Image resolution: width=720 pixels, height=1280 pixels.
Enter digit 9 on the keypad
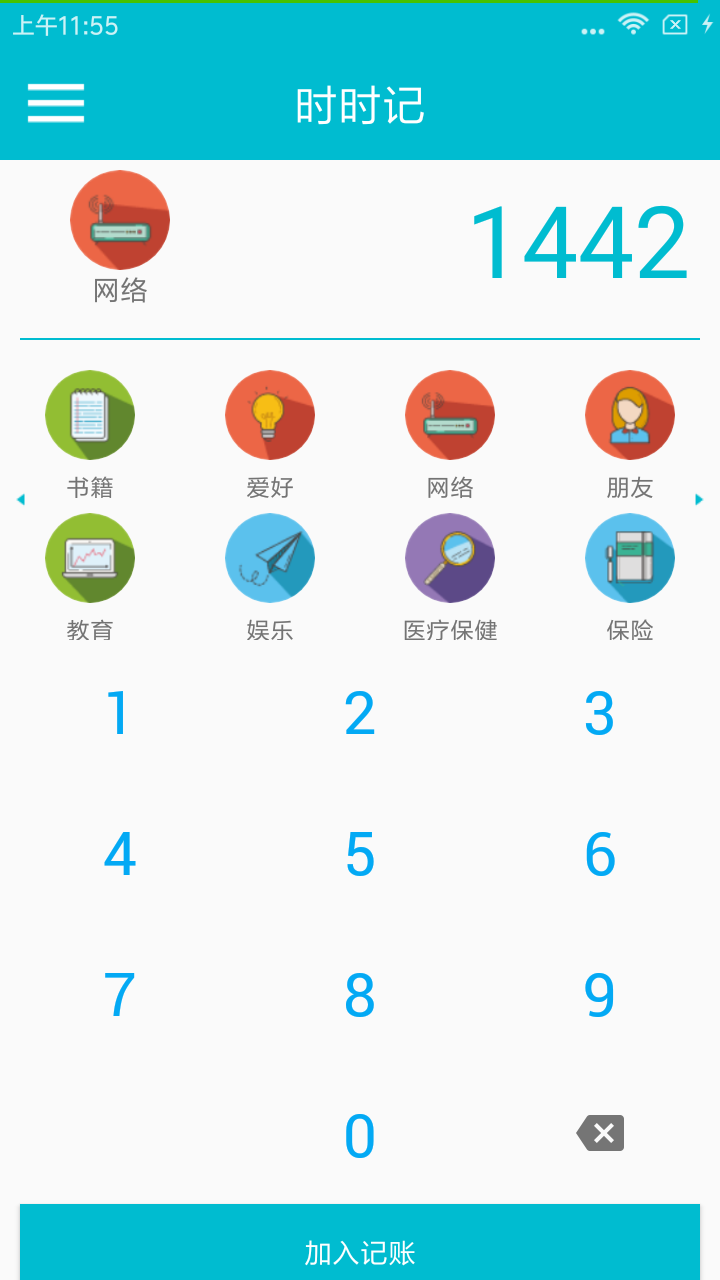tap(600, 996)
